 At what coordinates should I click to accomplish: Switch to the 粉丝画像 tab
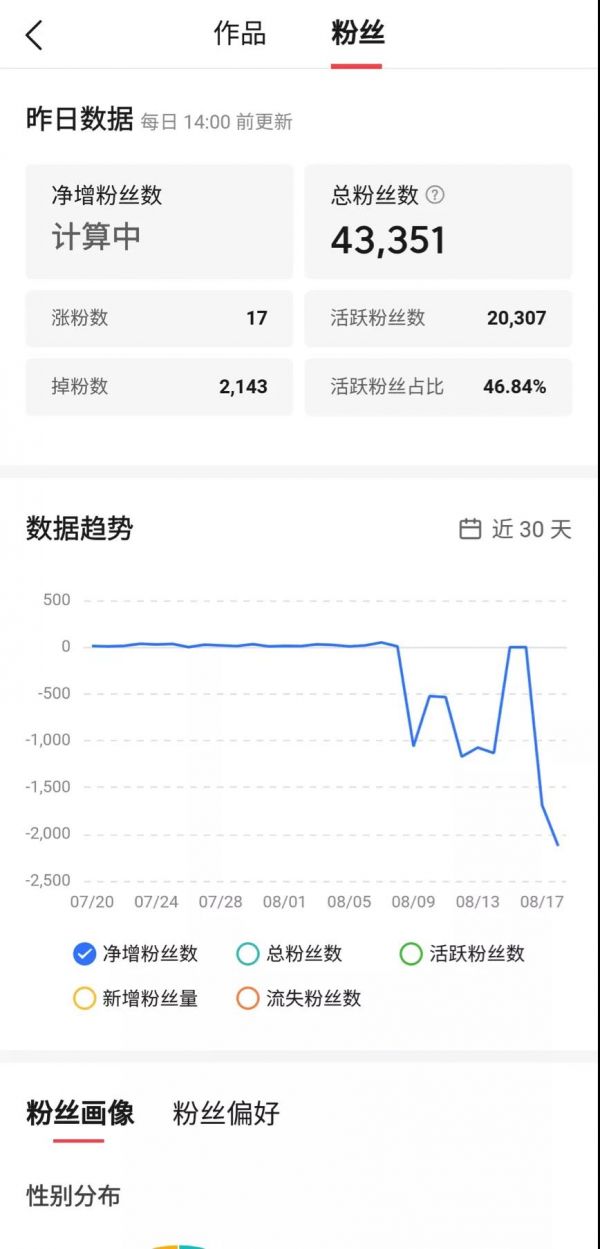click(80, 1113)
